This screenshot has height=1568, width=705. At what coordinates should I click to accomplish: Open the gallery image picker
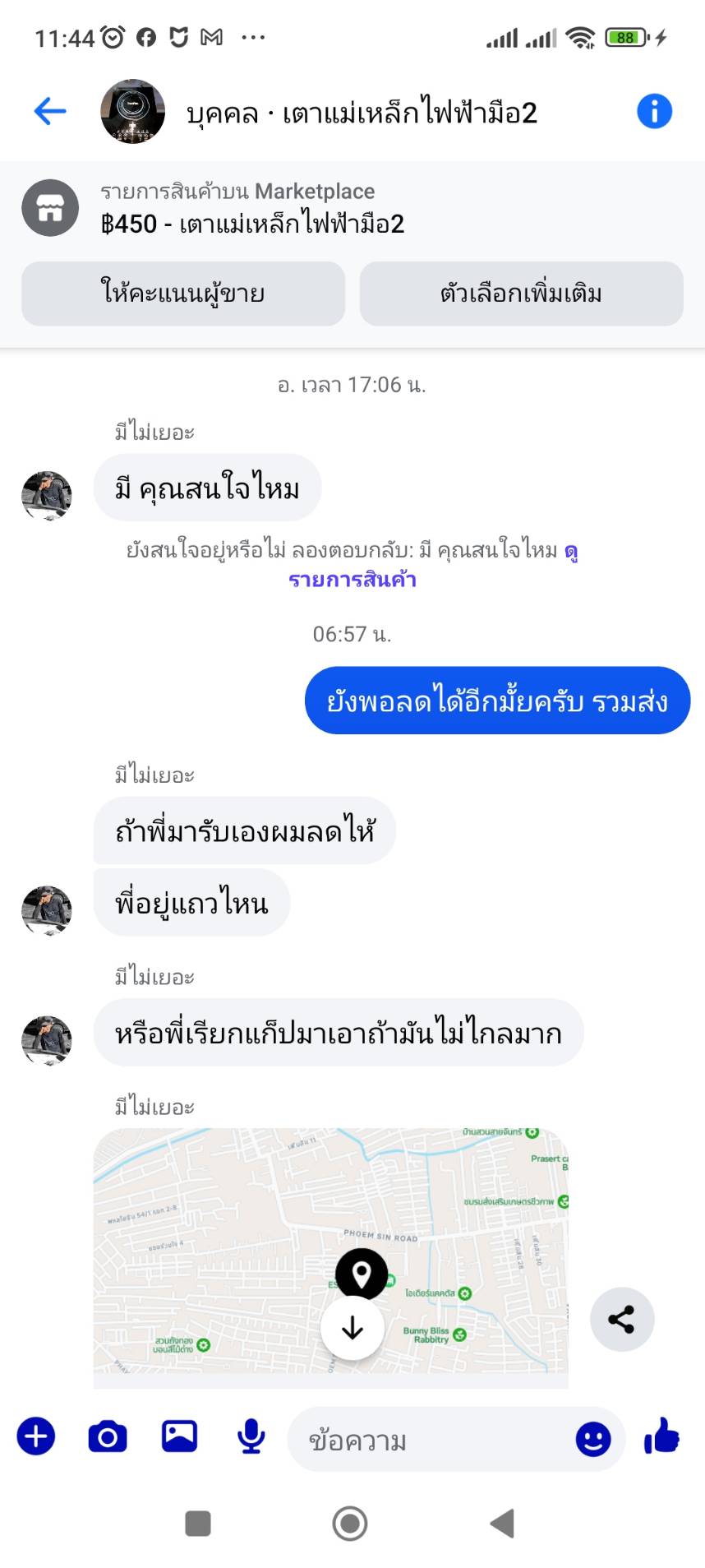[x=179, y=1436]
